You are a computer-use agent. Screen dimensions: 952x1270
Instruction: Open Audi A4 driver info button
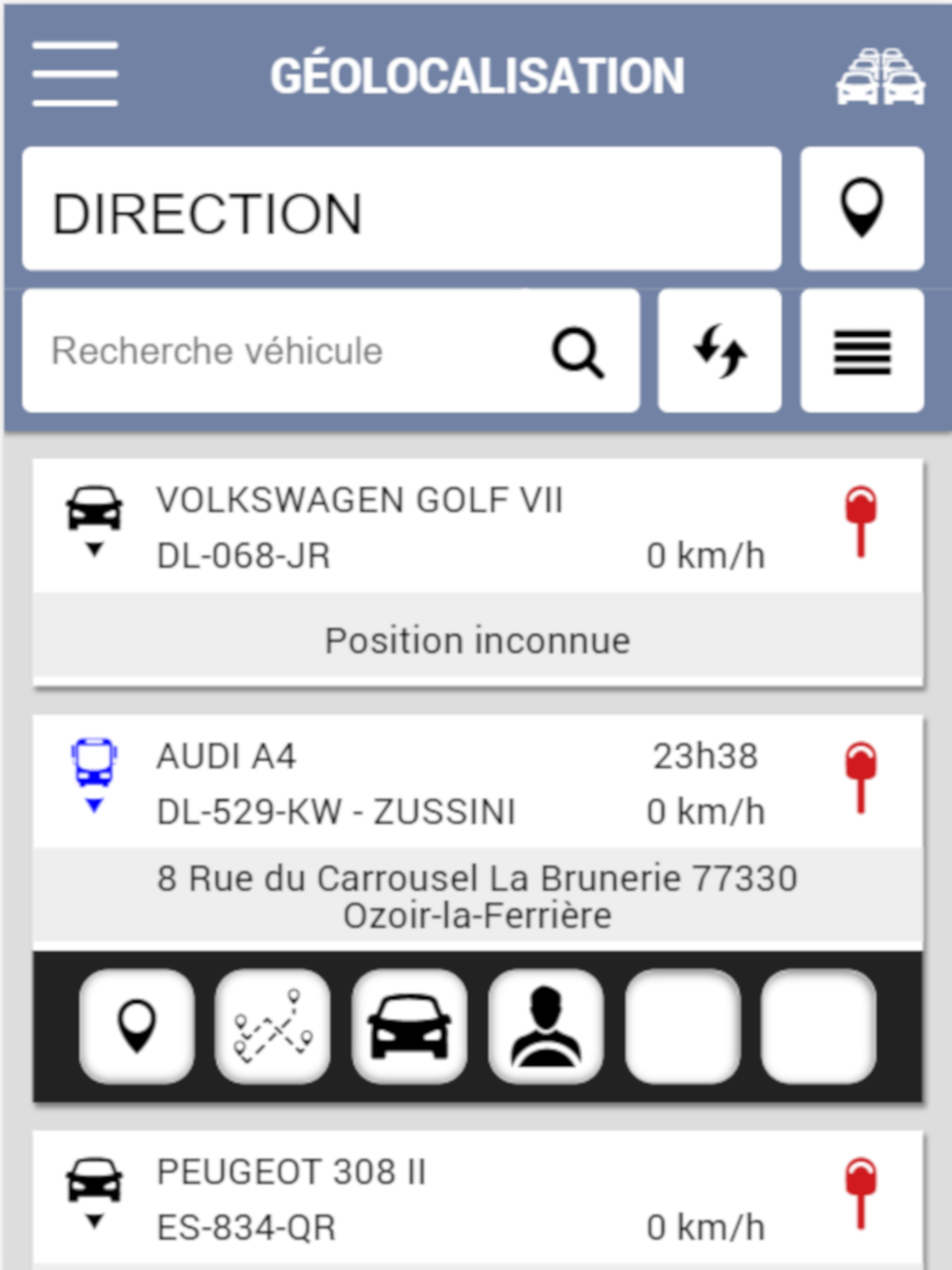tap(545, 1026)
